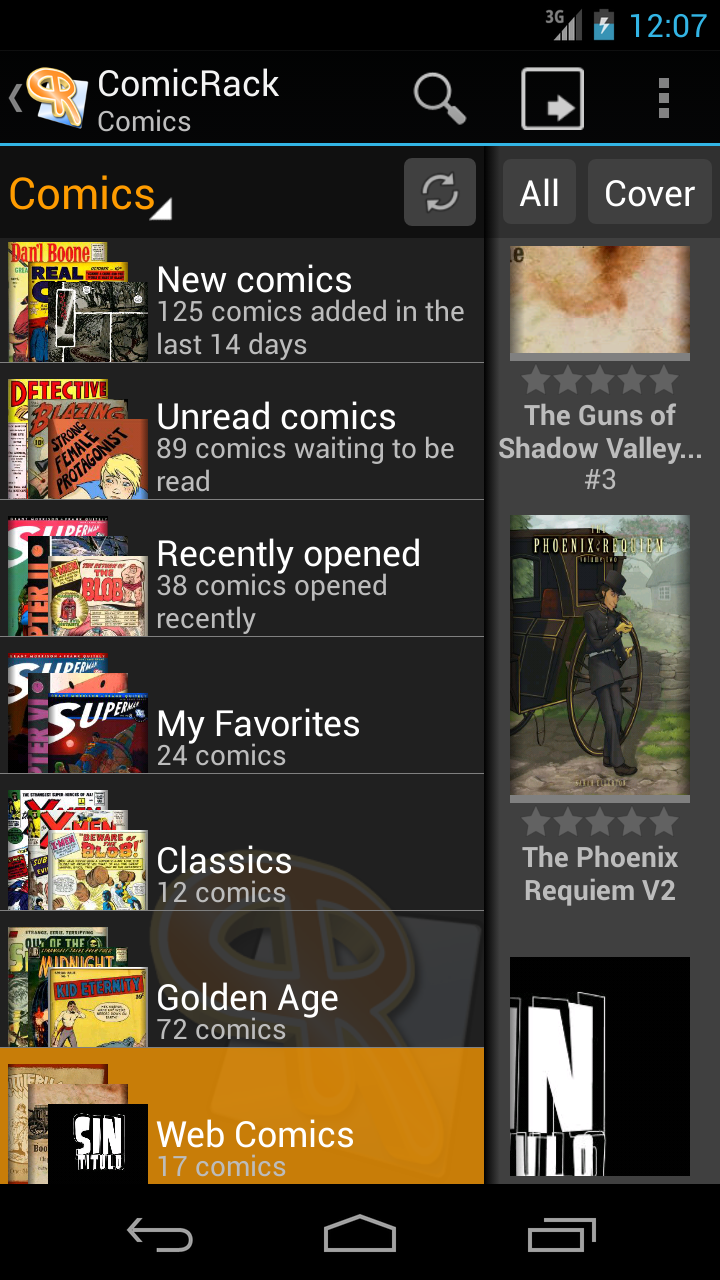Screen dimensions: 720x1280
Task: Refresh the comics list
Action: pyautogui.click(x=440, y=192)
